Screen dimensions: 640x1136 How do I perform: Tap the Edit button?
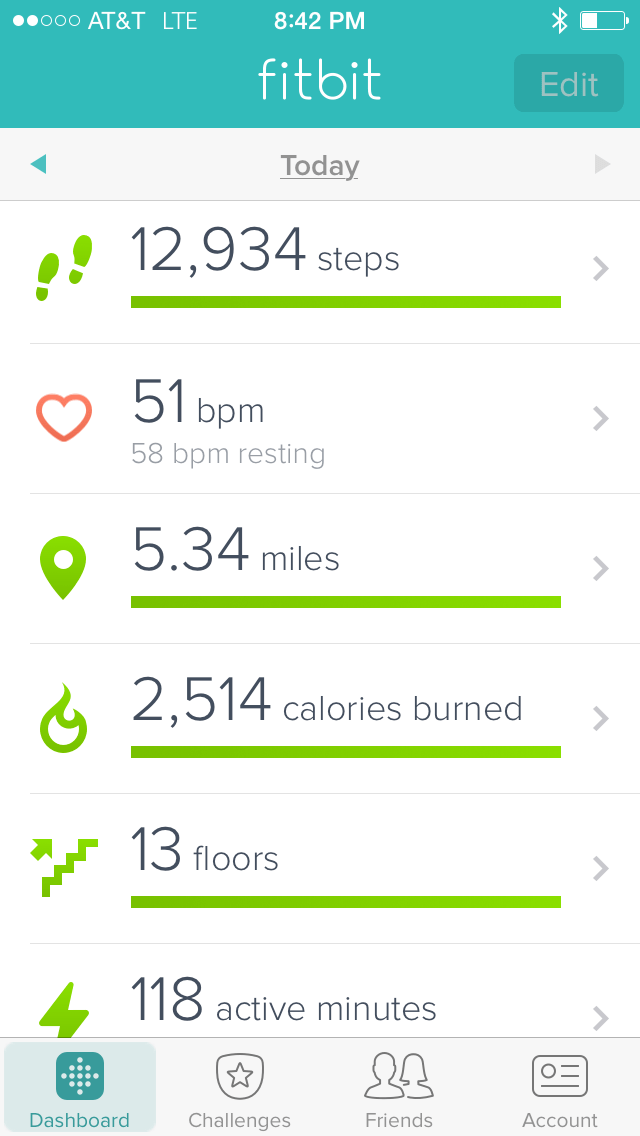(x=569, y=84)
